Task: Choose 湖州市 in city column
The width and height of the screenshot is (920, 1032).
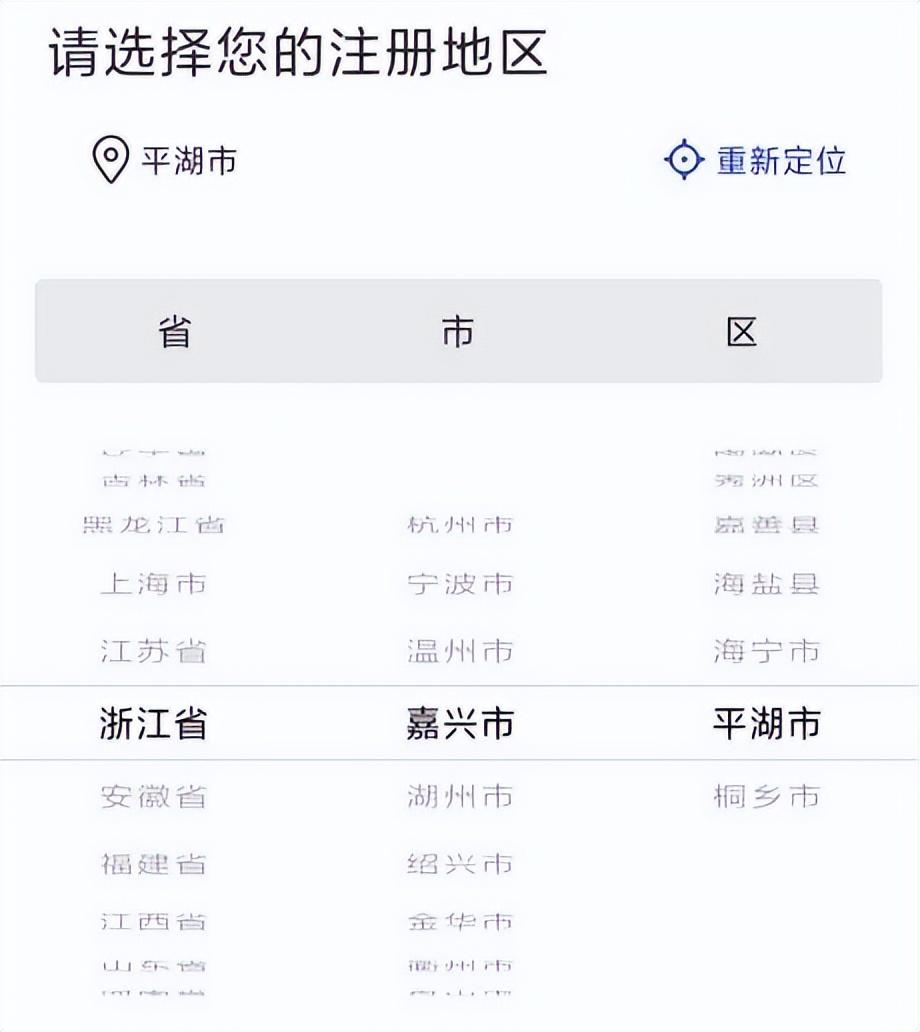Action: click(x=460, y=797)
